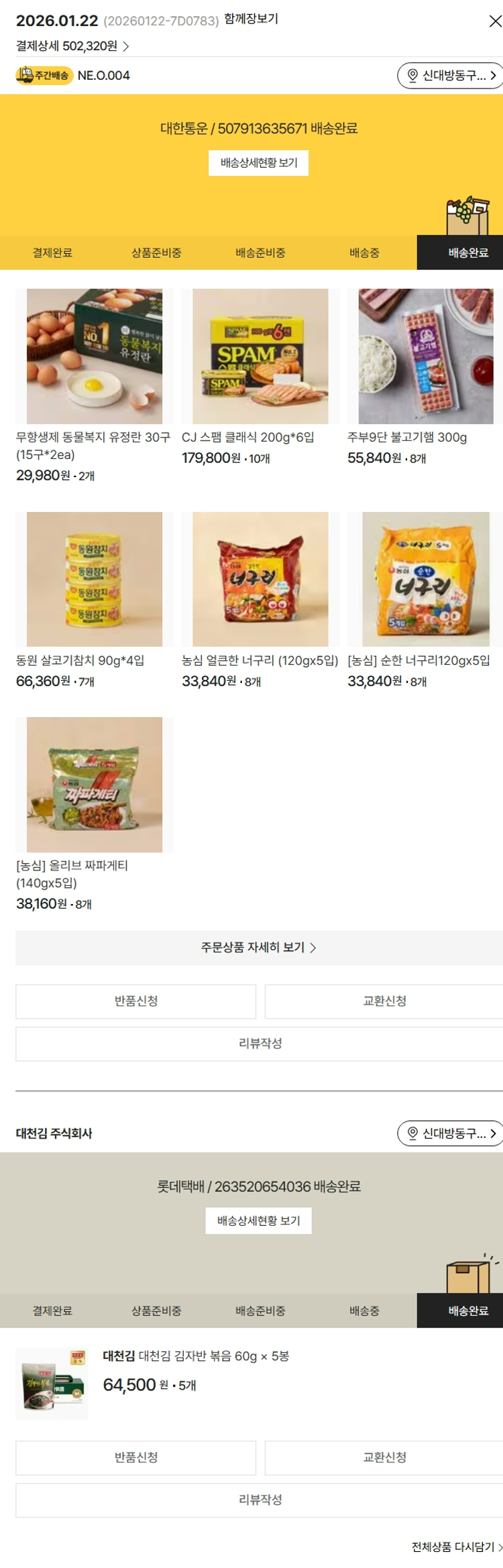Open 농심 얼큰한 너구리 product
This screenshot has width=503, height=1568.
click(260, 580)
